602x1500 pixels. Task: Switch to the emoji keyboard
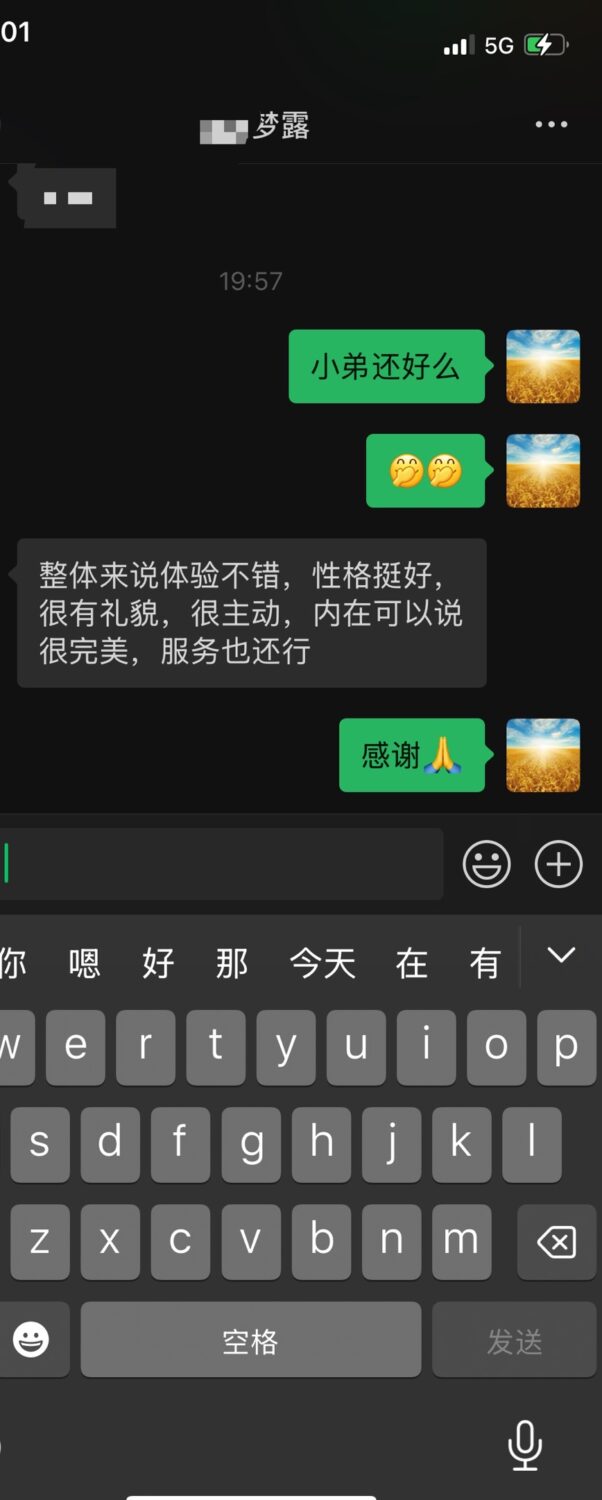coord(31,1340)
